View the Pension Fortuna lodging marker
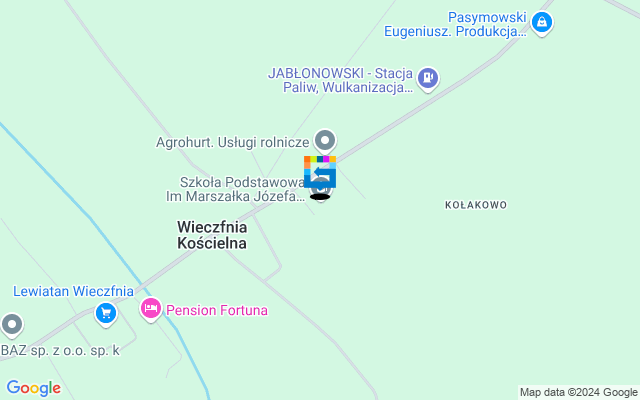 (x=151, y=309)
